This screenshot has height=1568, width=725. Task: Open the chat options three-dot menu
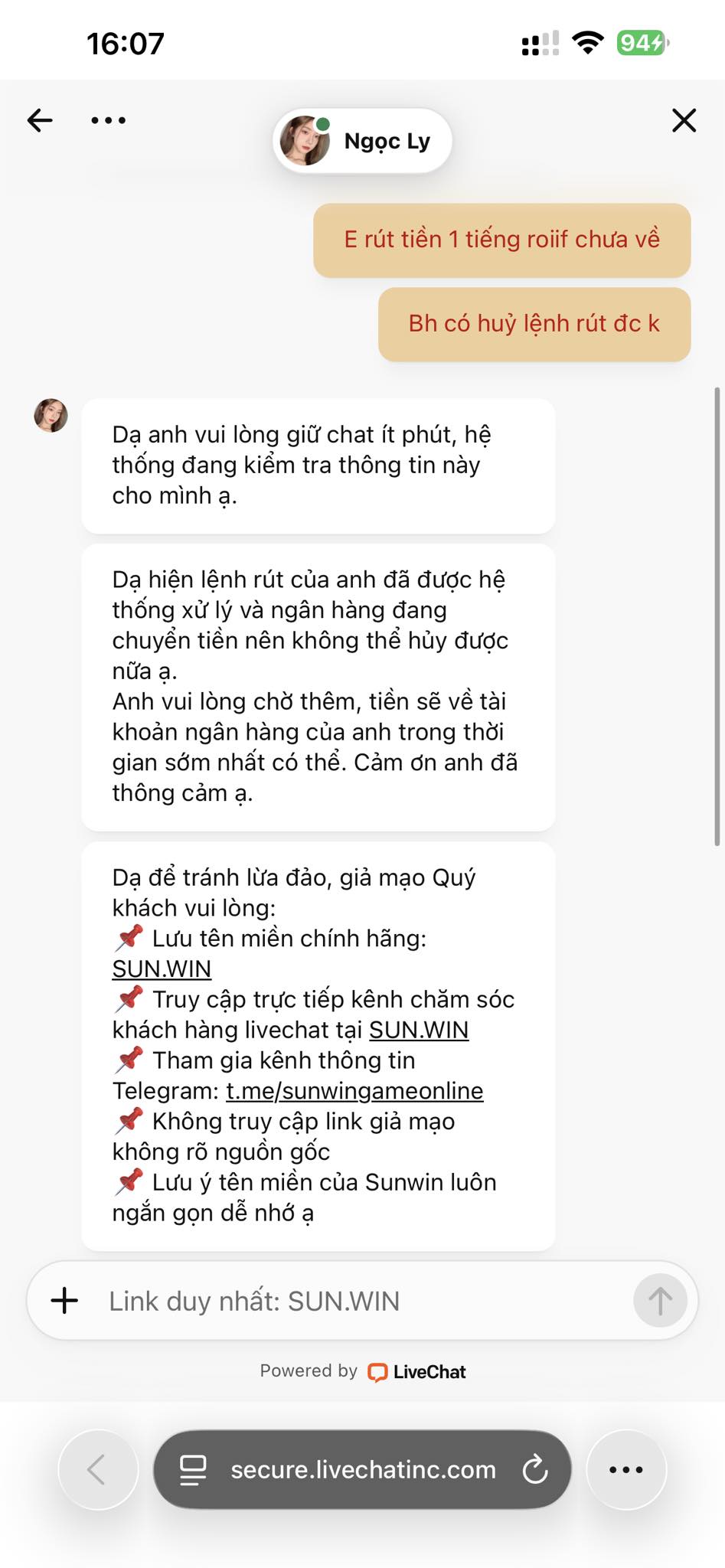pyautogui.click(x=108, y=120)
